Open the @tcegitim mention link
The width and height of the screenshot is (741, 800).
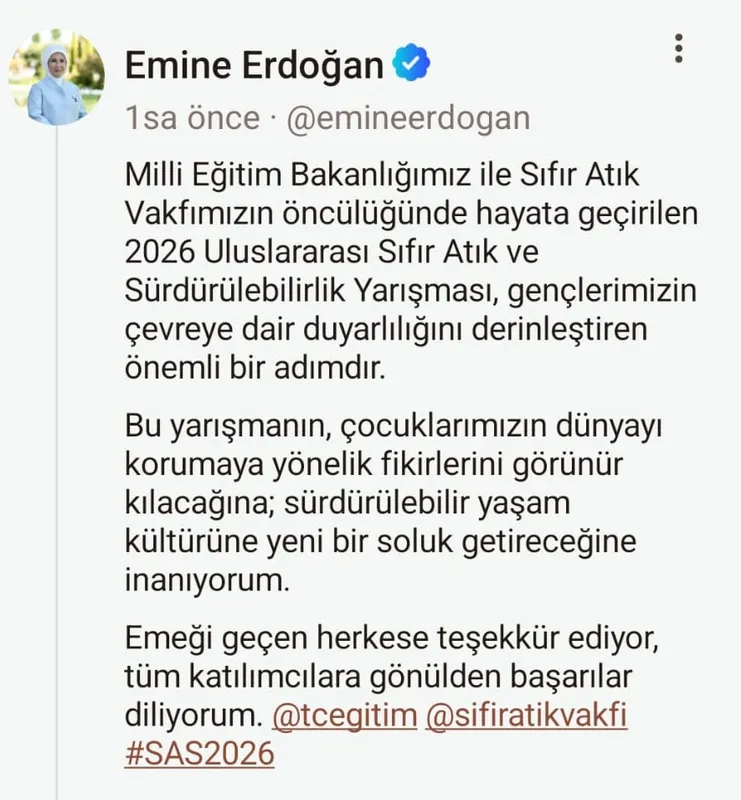click(344, 717)
